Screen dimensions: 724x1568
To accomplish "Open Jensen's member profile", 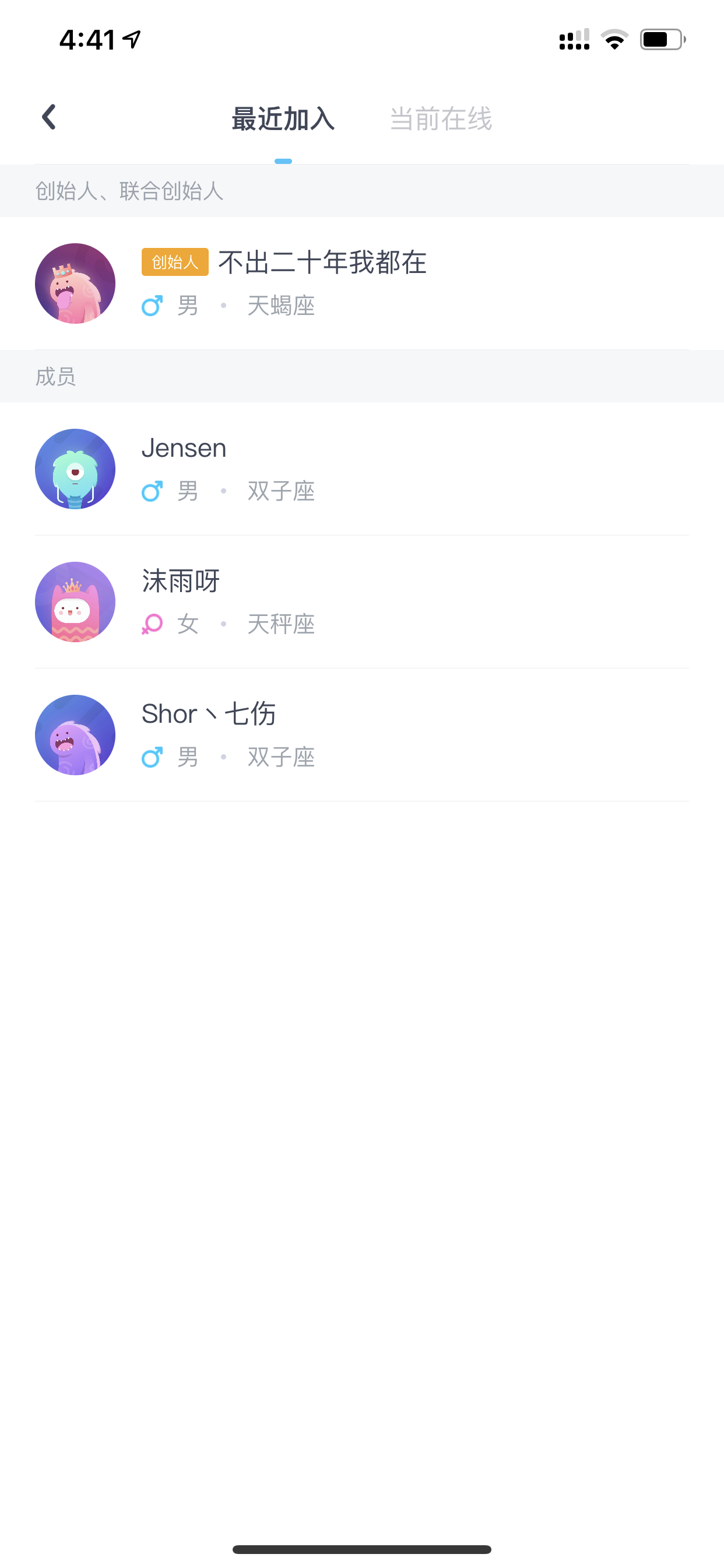I will click(362, 468).
